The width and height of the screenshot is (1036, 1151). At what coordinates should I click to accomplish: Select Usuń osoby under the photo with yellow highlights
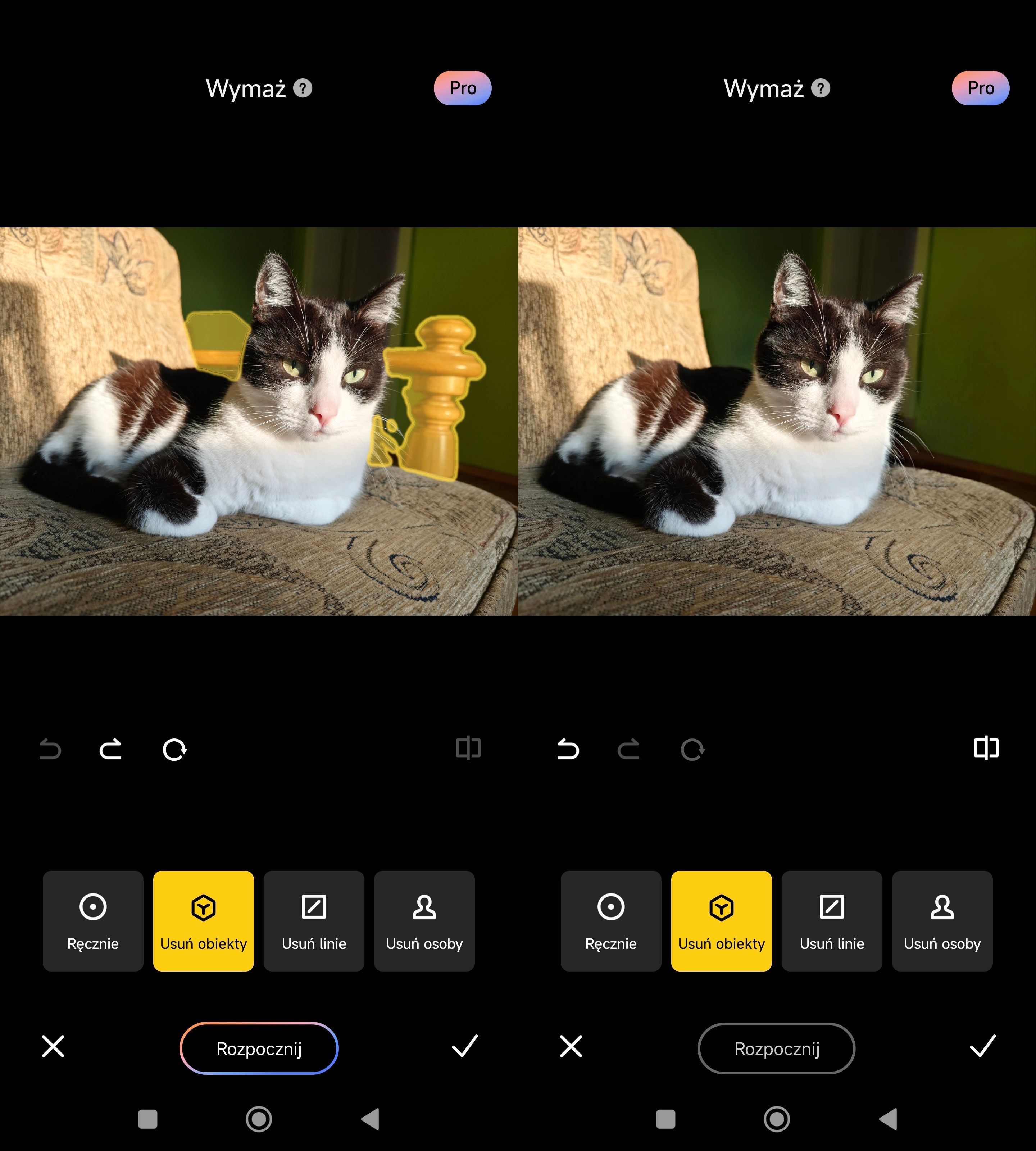click(x=424, y=920)
